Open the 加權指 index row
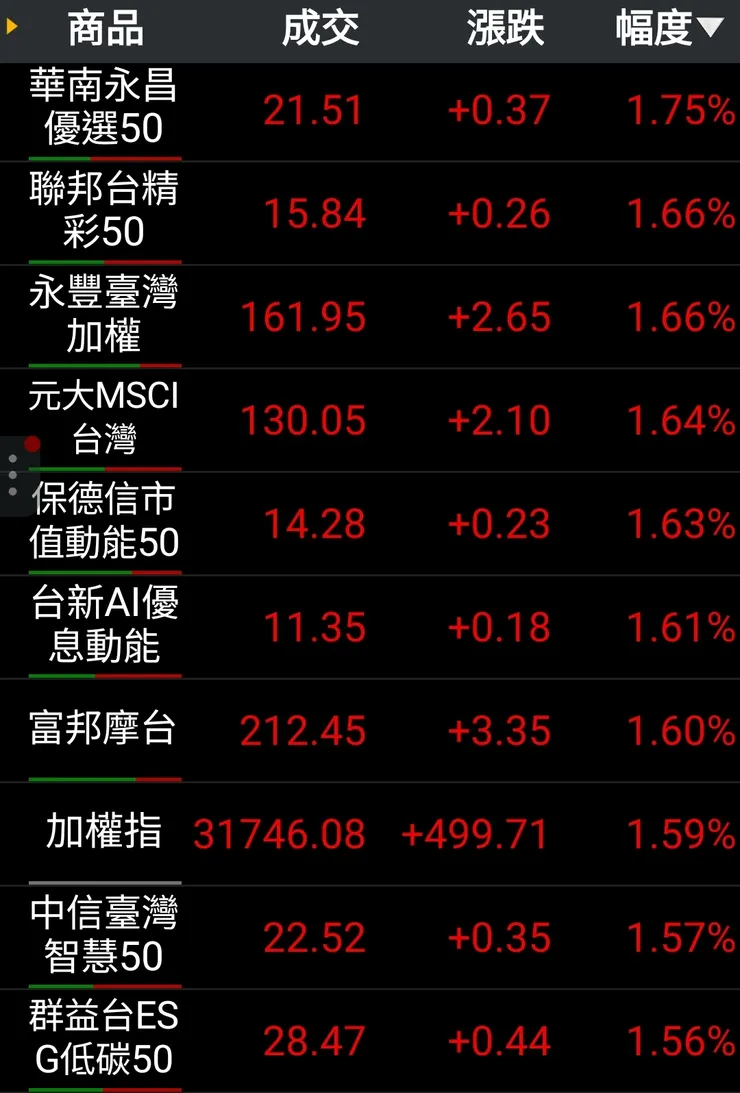 click(104, 833)
